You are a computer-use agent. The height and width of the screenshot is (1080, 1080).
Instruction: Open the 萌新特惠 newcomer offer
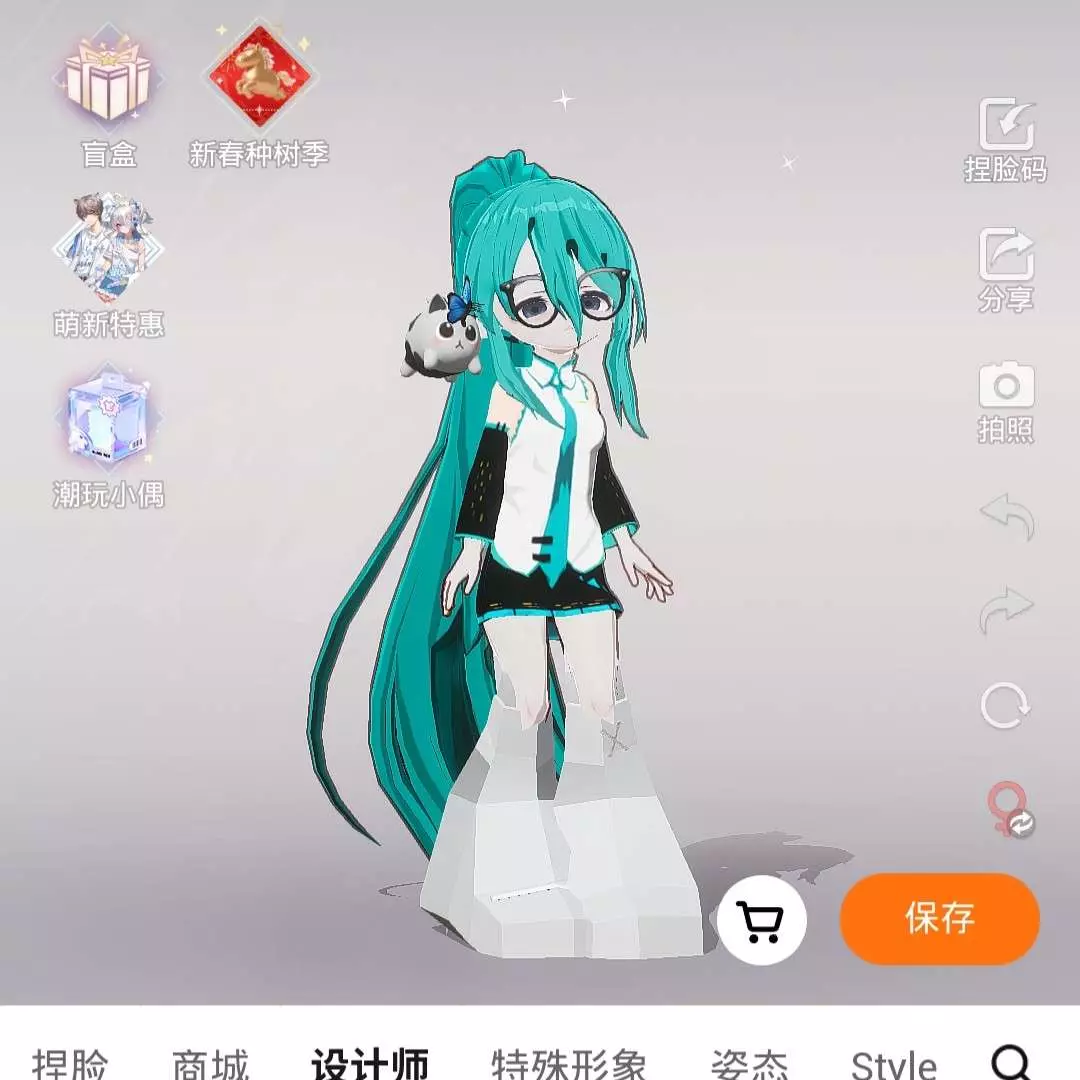108,257
